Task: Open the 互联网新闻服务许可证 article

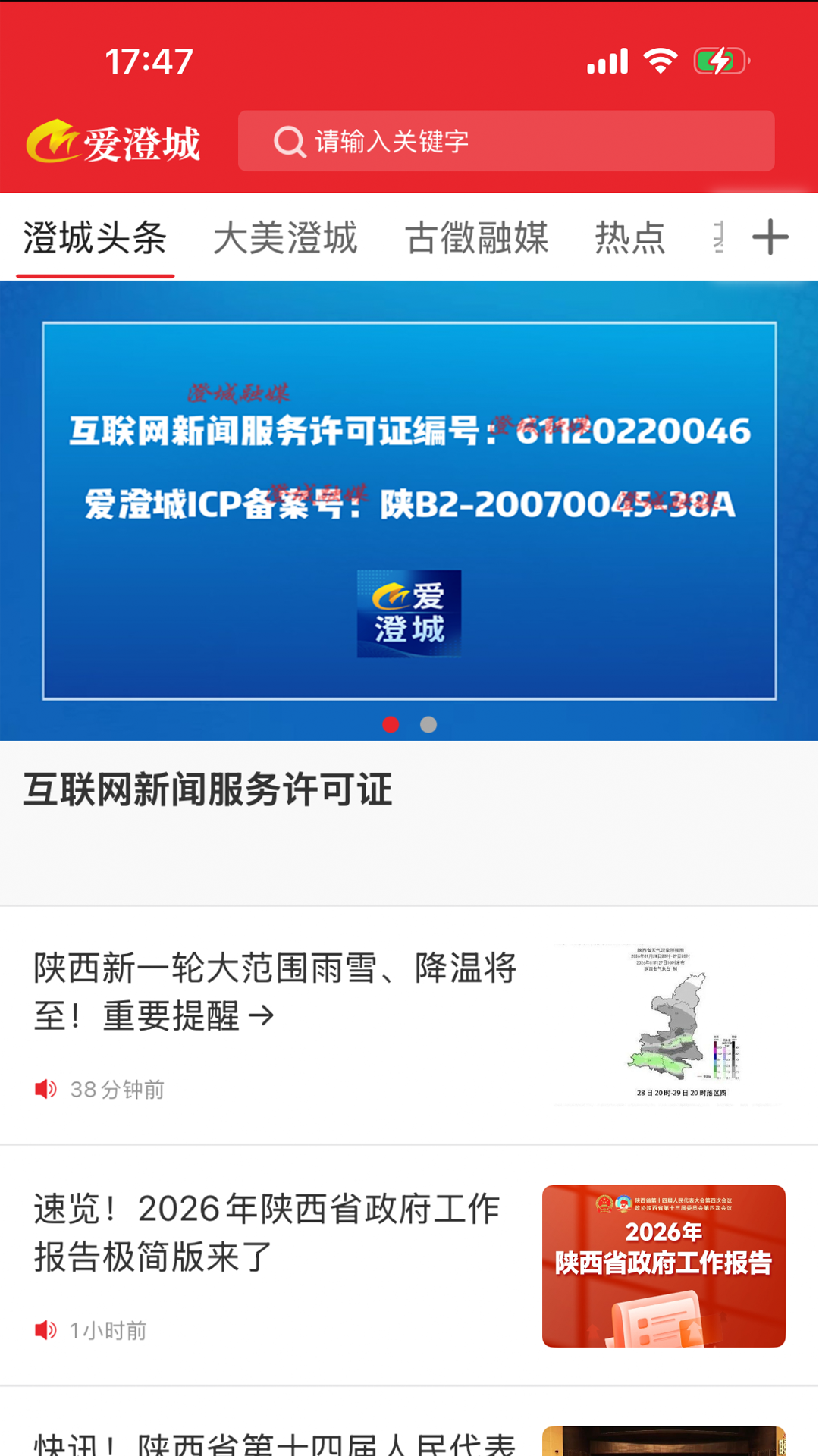Action: (207, 790)
